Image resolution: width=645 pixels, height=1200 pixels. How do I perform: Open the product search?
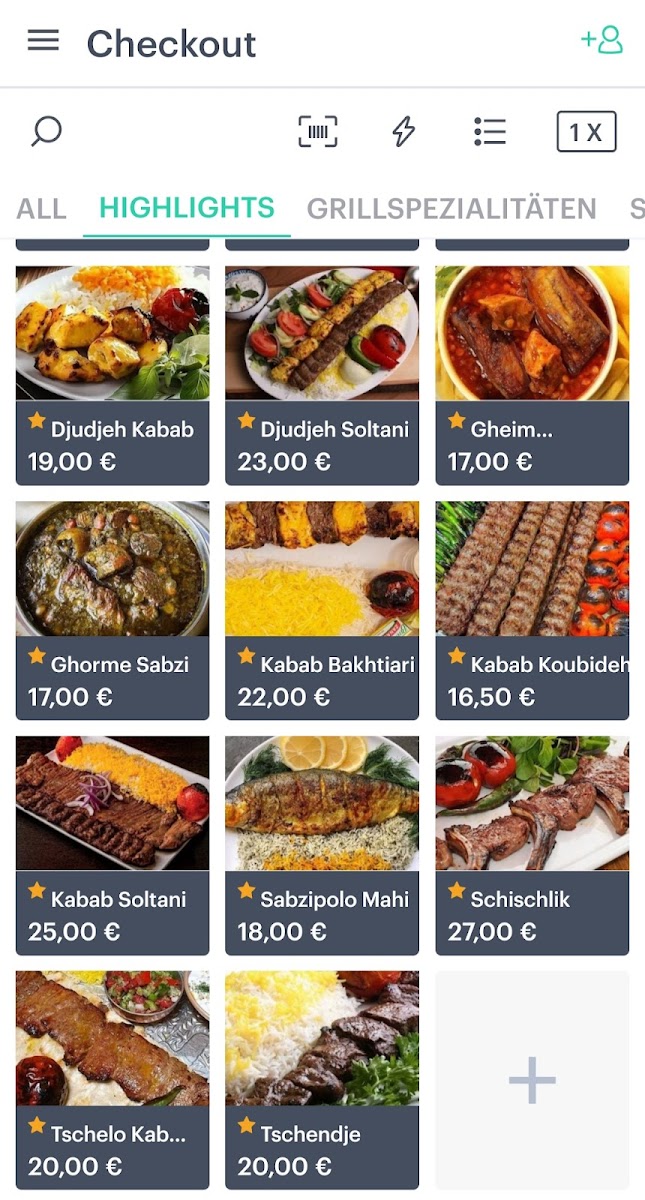(x=47, y=131)
